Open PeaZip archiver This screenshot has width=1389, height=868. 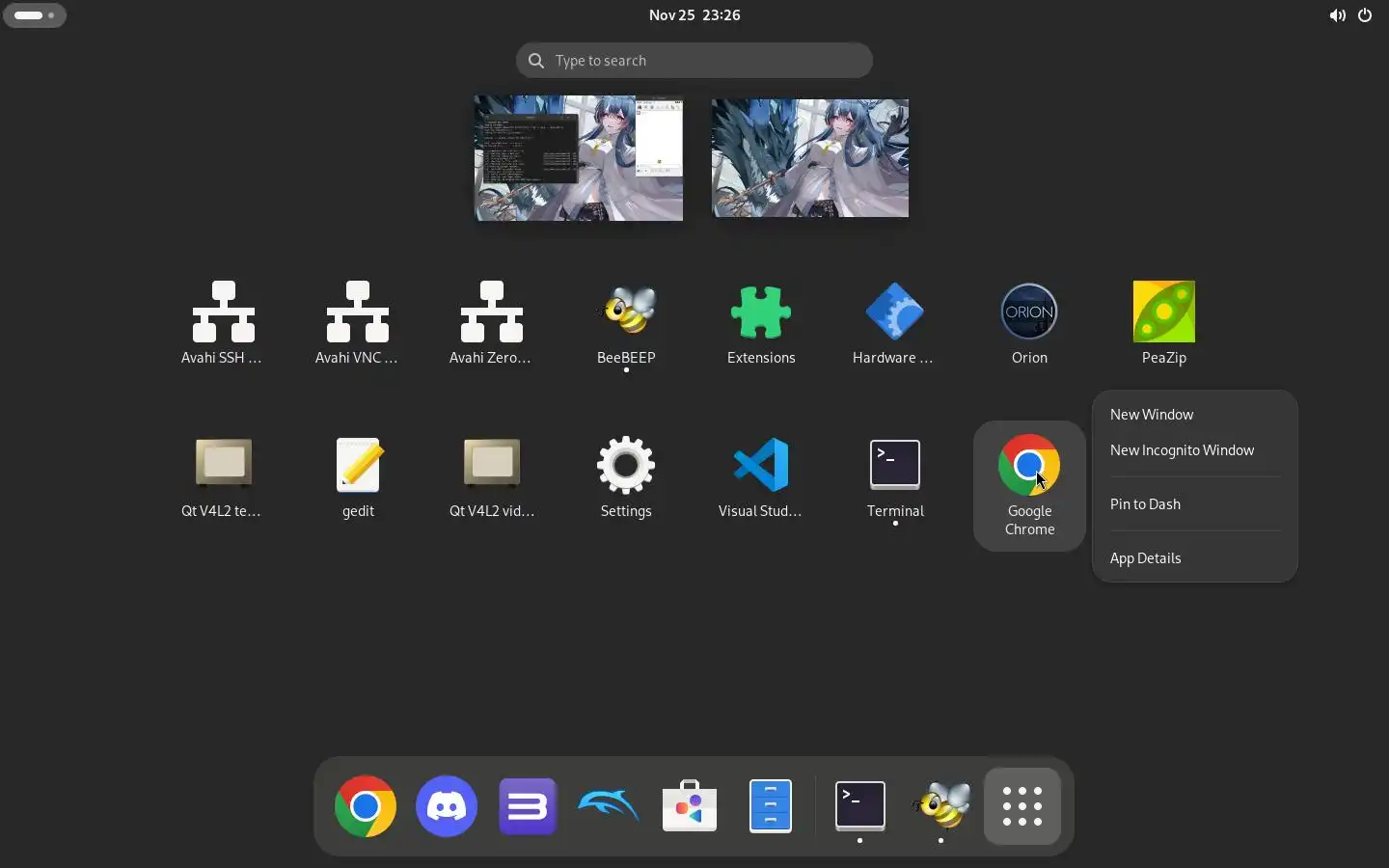tap(1164, 322)
